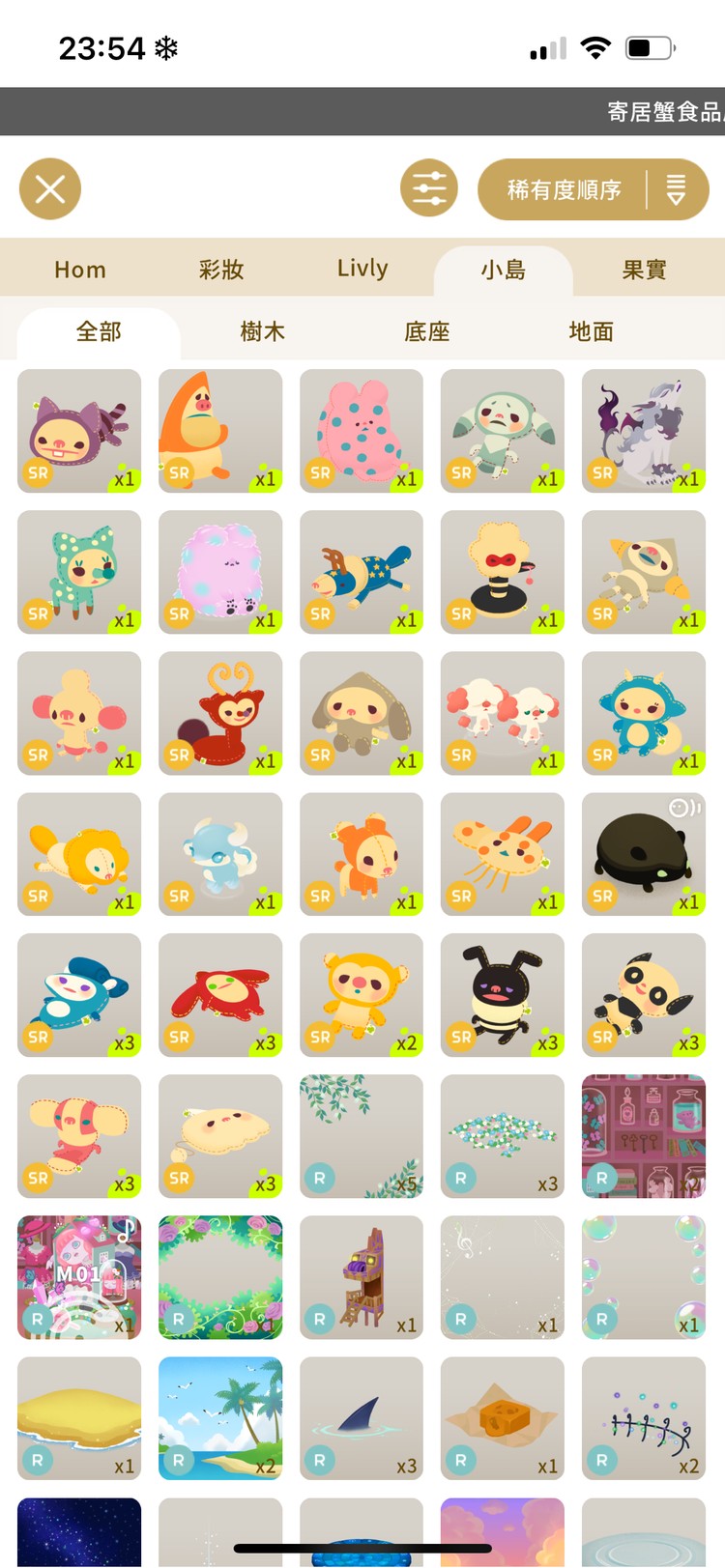This screenshot has width=725, height=1568.
Task: Pick the pink bunny with teal dots
Action: pyautogui.click(x=362, y=431)
